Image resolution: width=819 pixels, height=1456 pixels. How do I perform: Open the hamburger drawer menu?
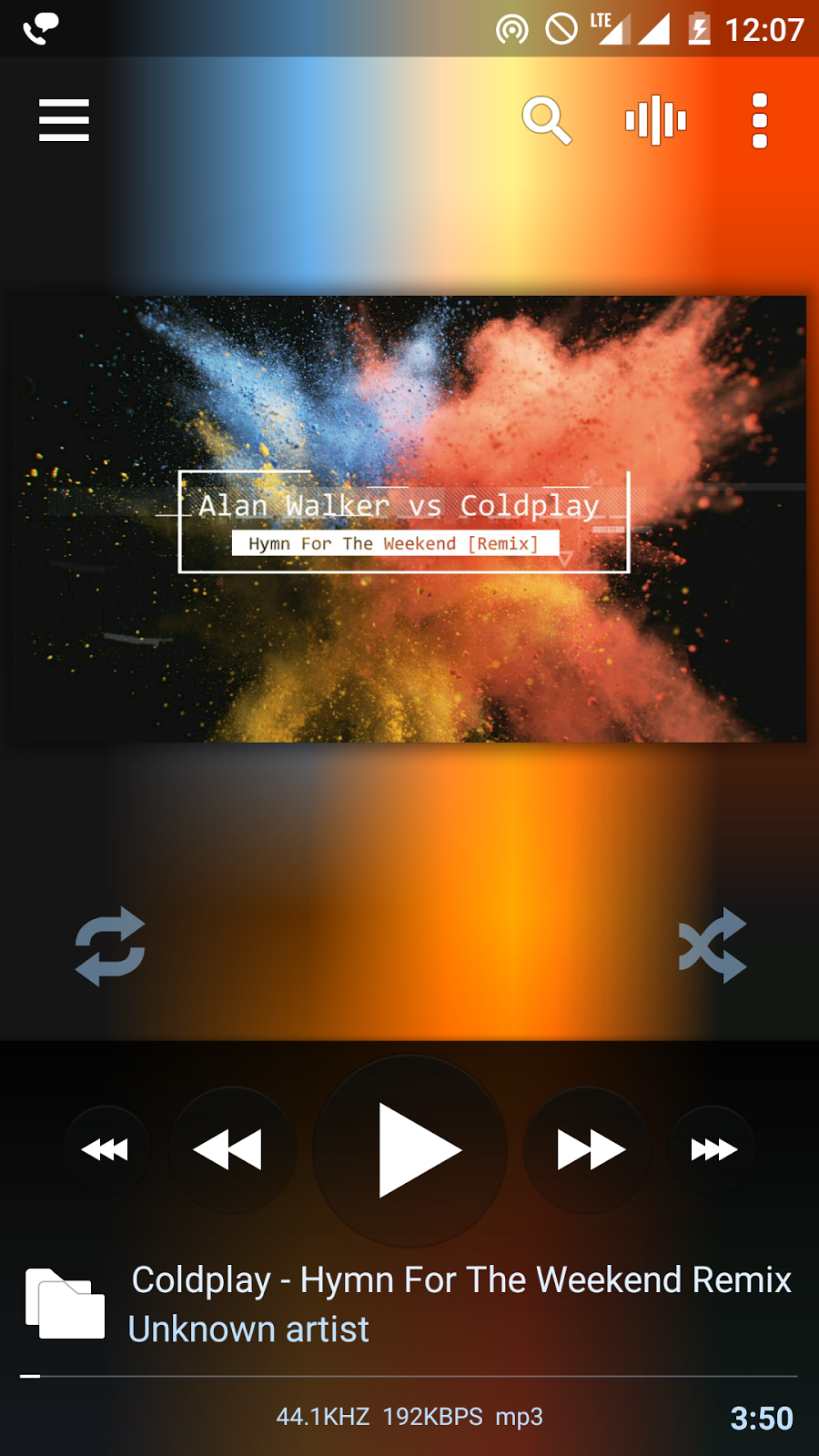tap(64, 120)
